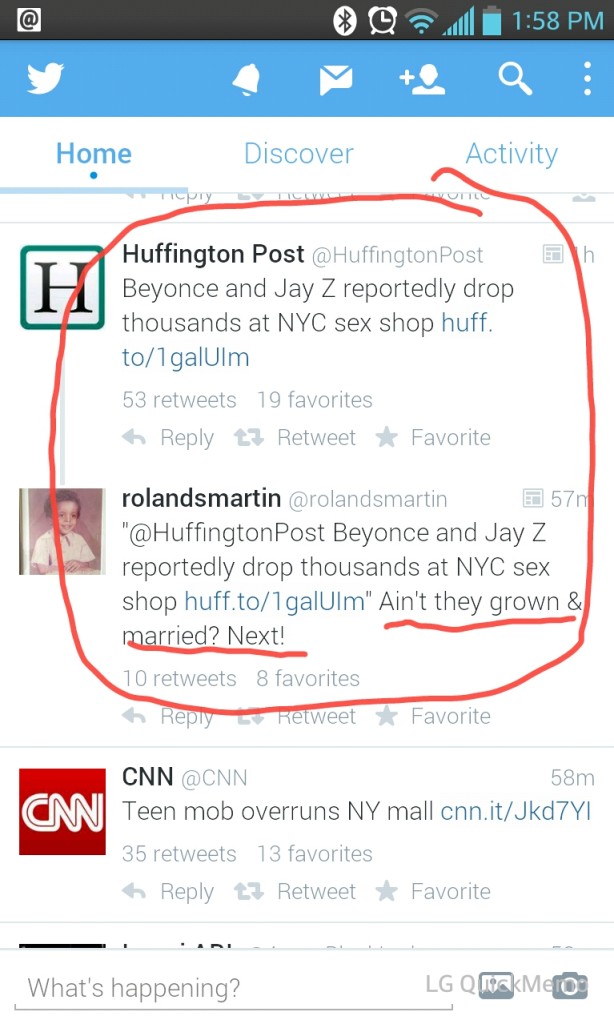Screen dimensions: 614x1024
Task: Select the Home tab
Action: [93, 153]
